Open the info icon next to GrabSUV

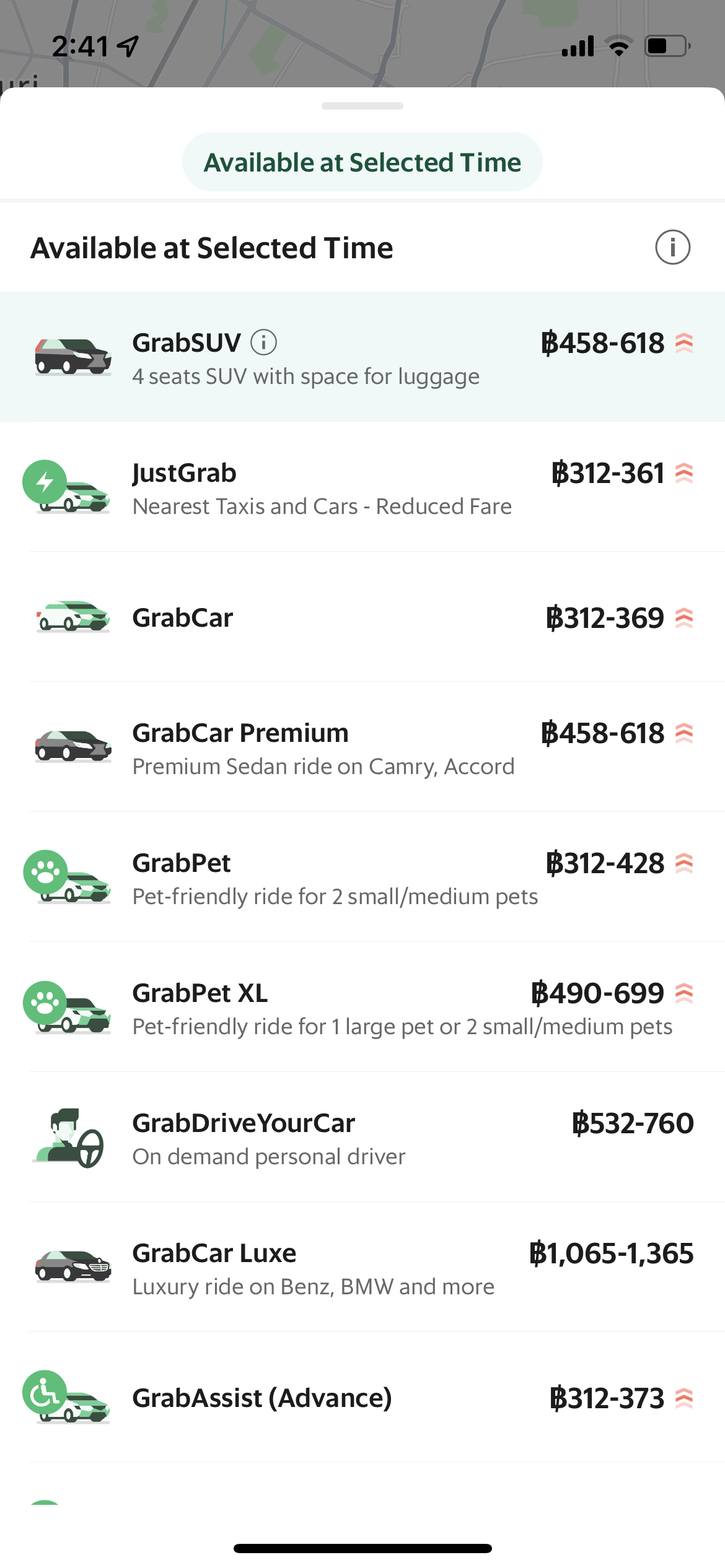[x=263, y=342]
